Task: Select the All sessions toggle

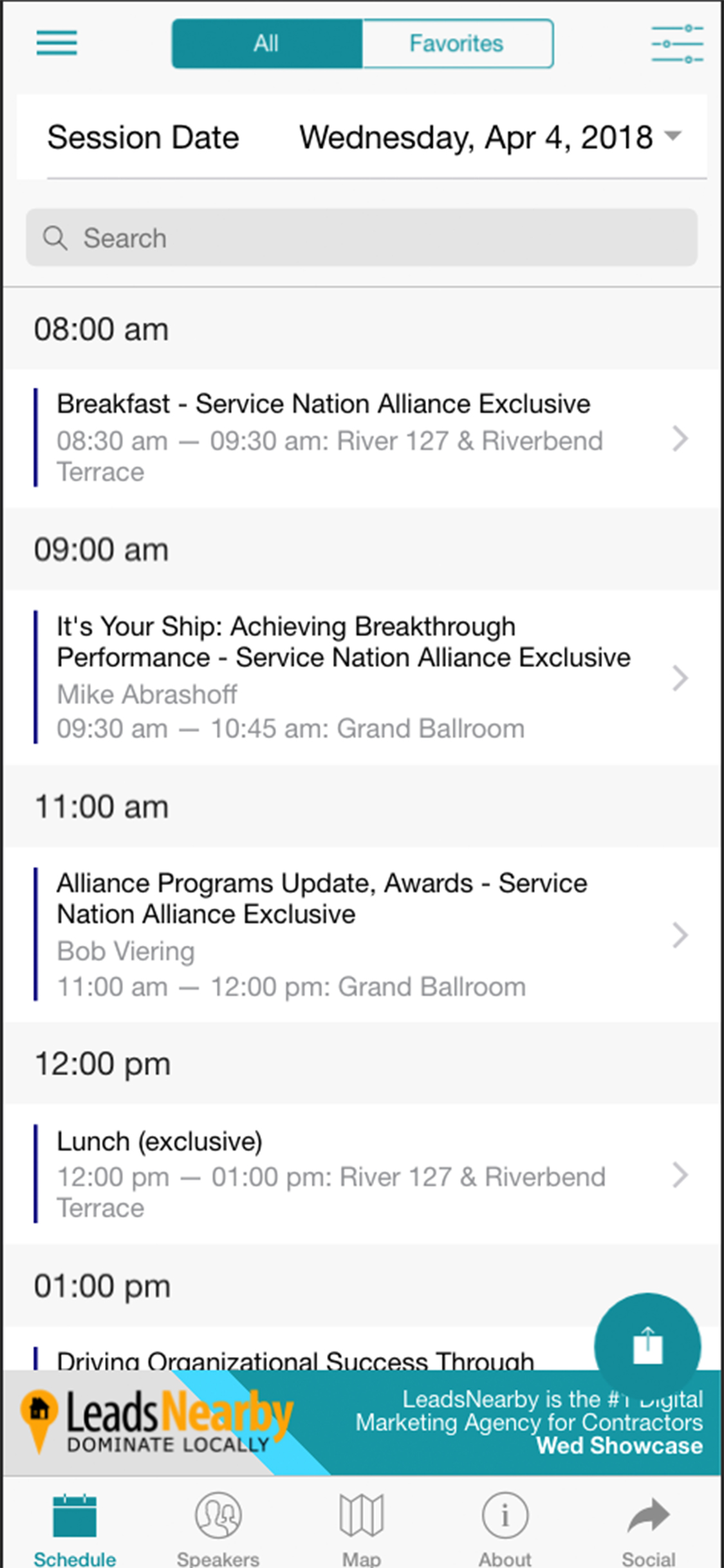Action: (x=266, y=43)
